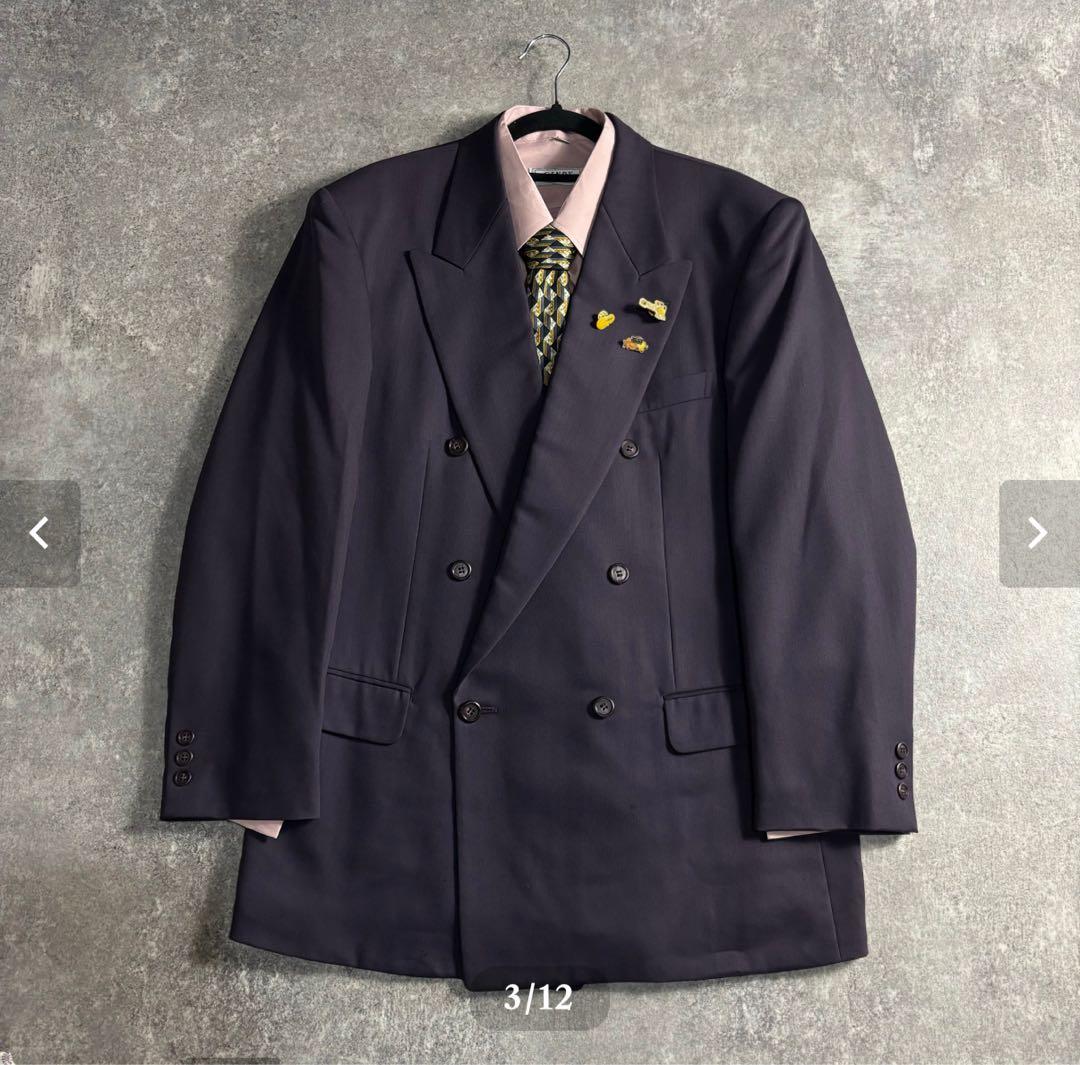Show the next product photo
This screenshot has width=1080, height=1065.
coord(1039,533)
